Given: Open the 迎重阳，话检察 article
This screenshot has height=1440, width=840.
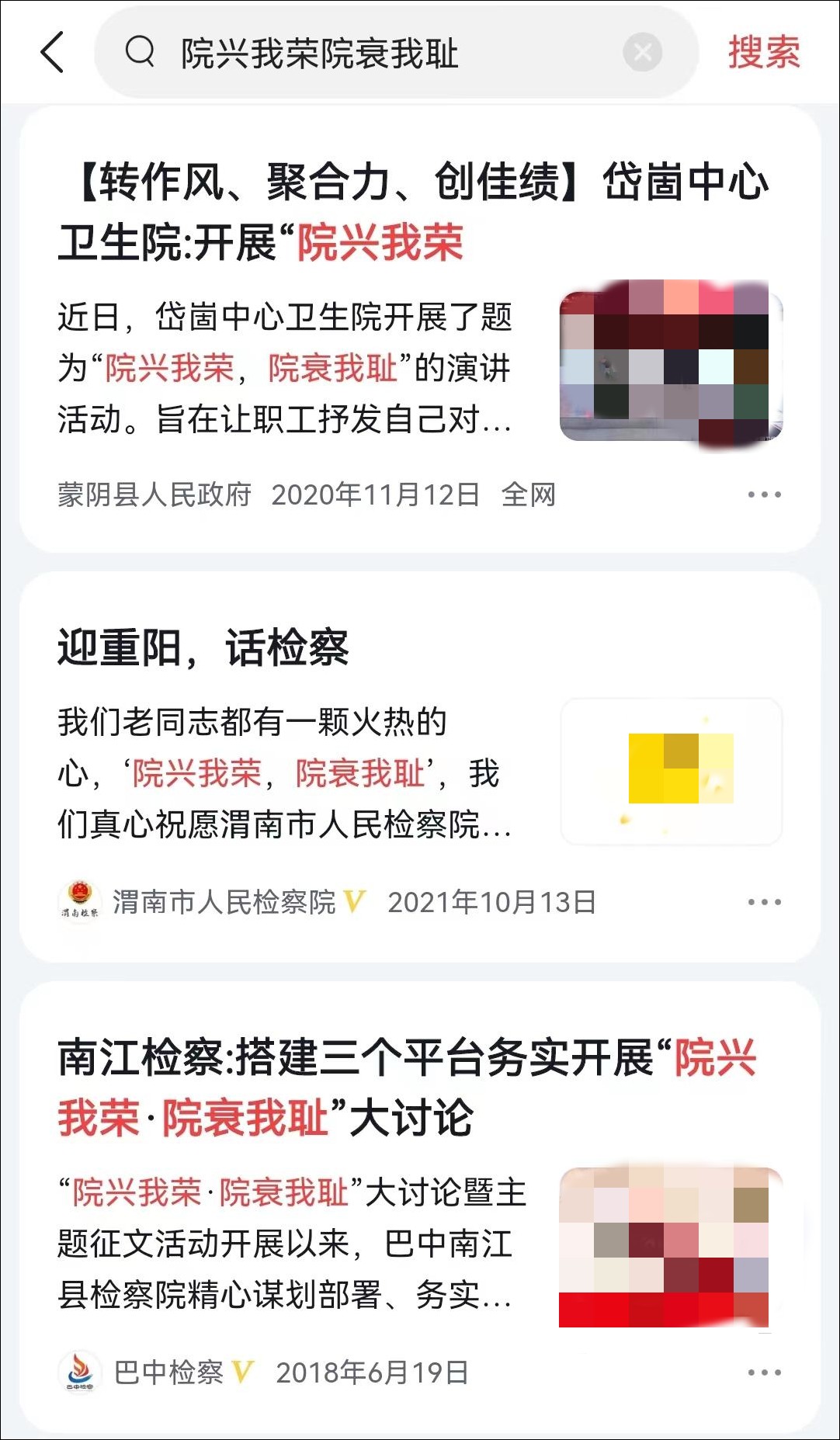Looking at the screenshot, I should click(203, 647).
